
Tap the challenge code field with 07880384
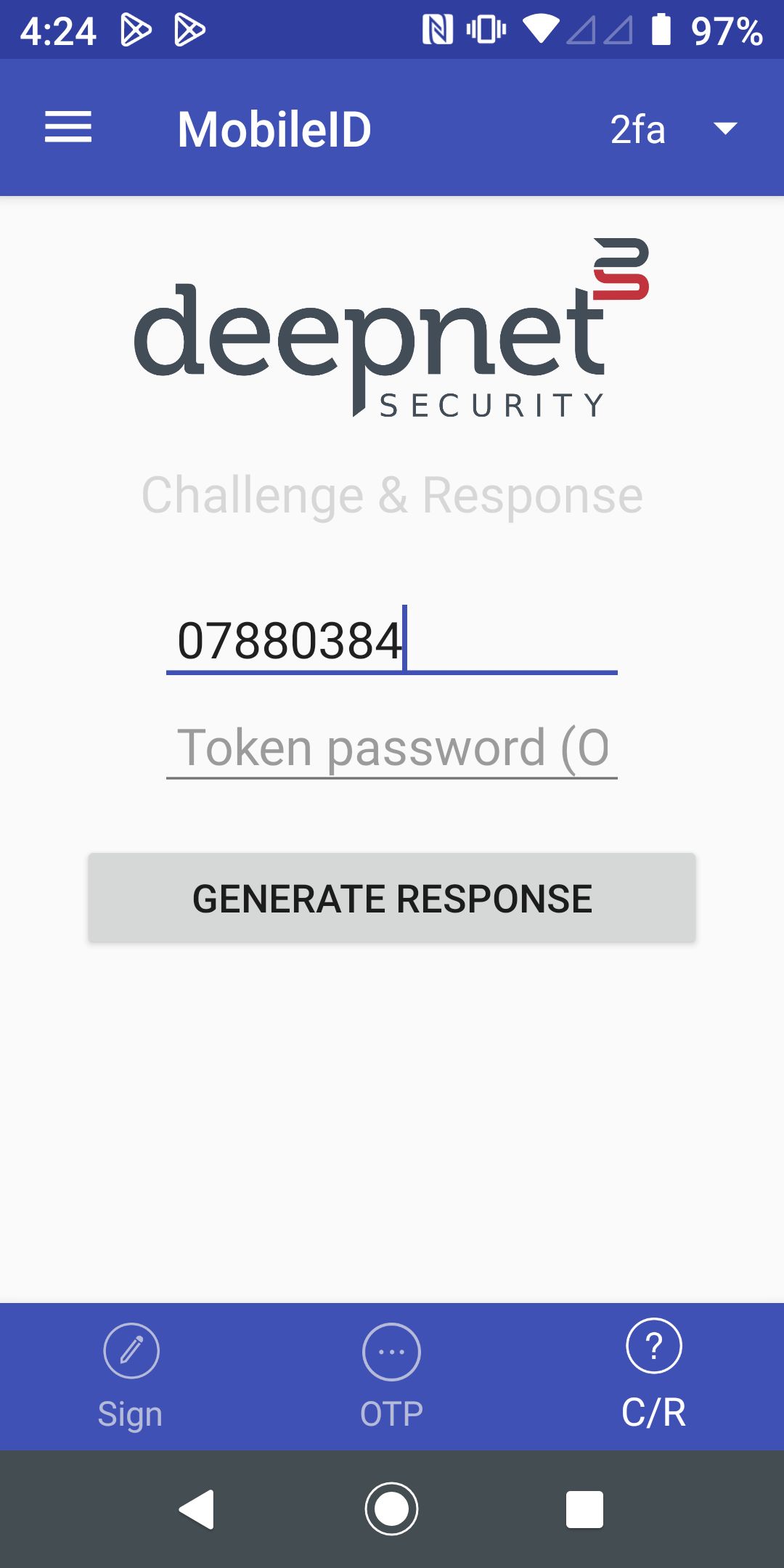click(x=391, y=640)
